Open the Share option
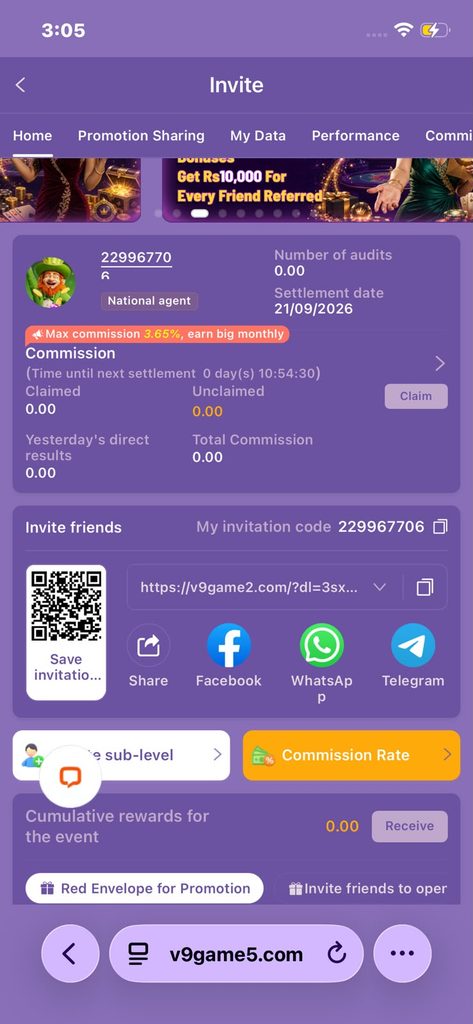Screen dimensions: 473x1024 point(148,656)
